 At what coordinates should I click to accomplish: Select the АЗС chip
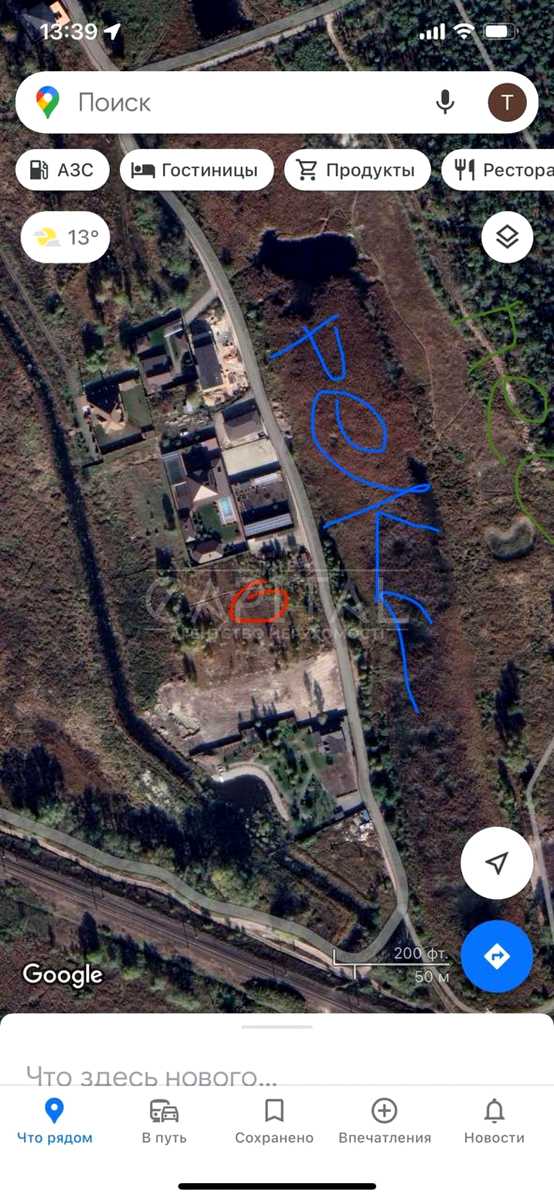(62, 170)
